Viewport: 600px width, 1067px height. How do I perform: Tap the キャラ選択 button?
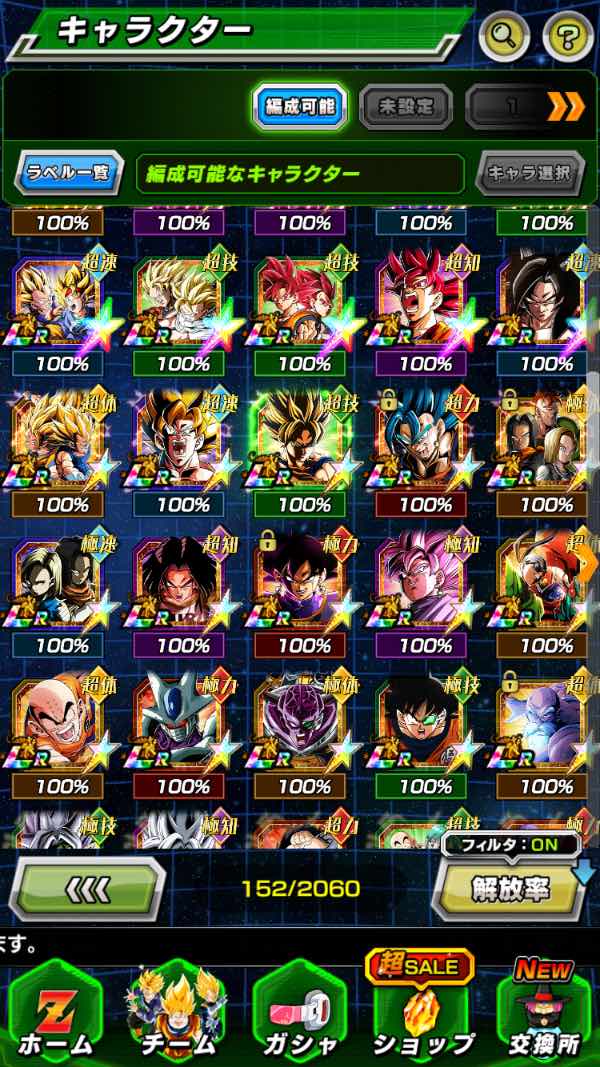tap(529, 172)
